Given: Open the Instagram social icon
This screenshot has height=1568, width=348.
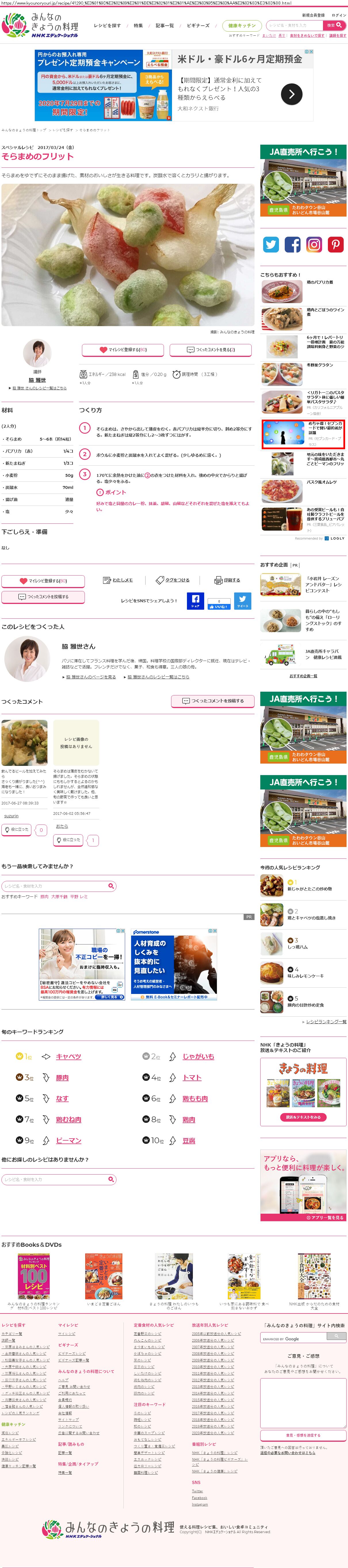Looking at the screenshot, I should coord(314,245).
